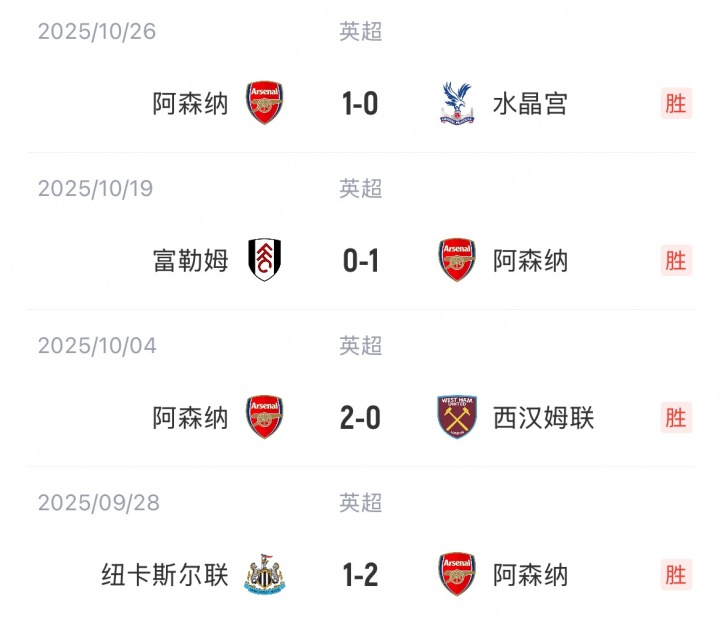Open the Arsenal vs Crystal Palace match
Screen dimensions: 720x623
[360, 103]
